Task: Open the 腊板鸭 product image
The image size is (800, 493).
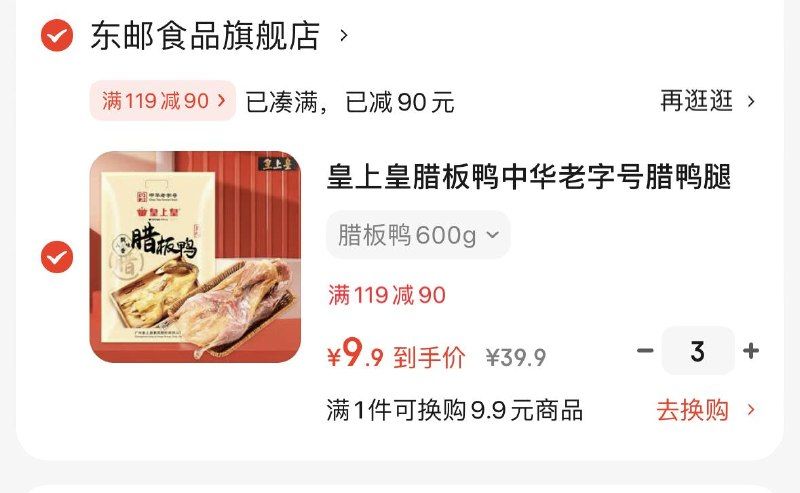Action: click(x=195, y=257)
